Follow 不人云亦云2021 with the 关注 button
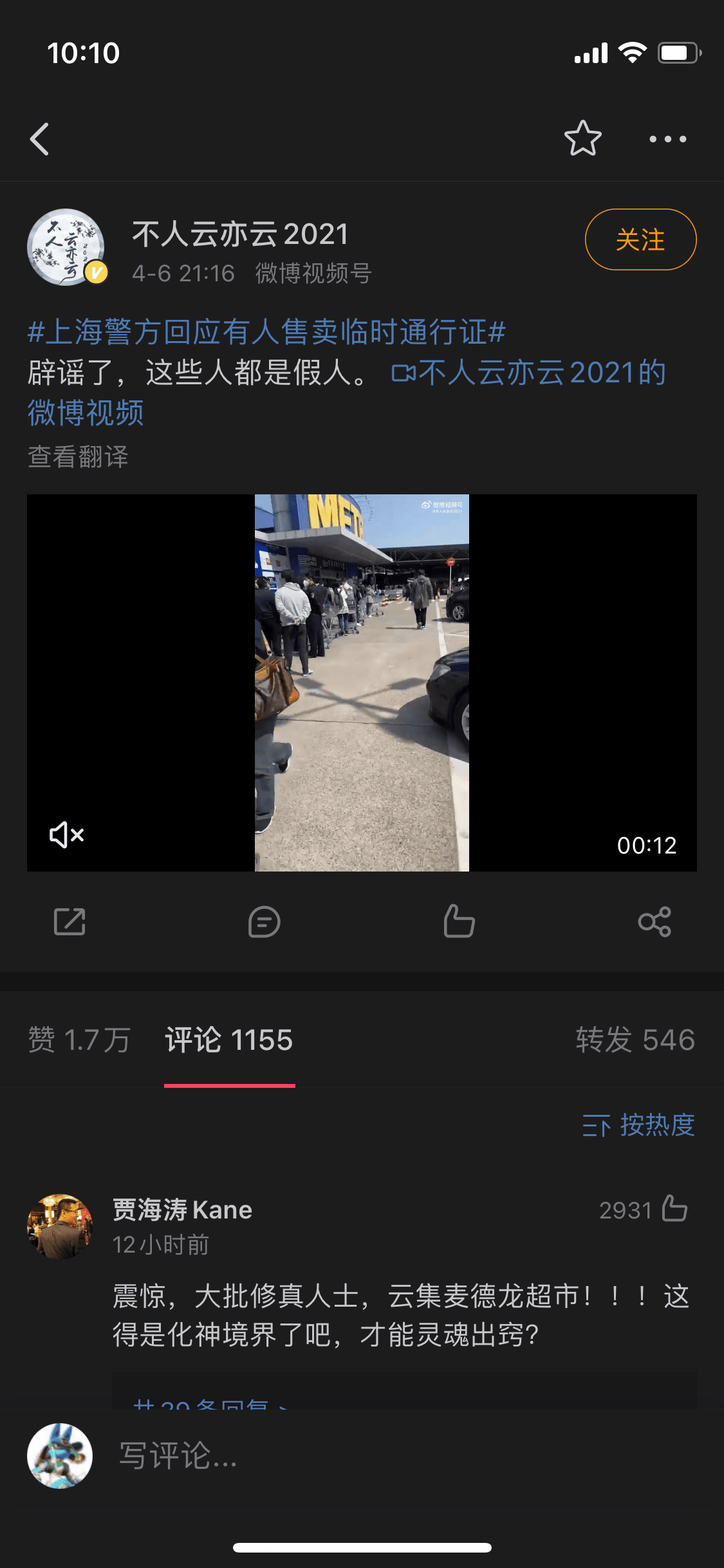This screenshot has height=1568, width=724. tap(640, 239)
